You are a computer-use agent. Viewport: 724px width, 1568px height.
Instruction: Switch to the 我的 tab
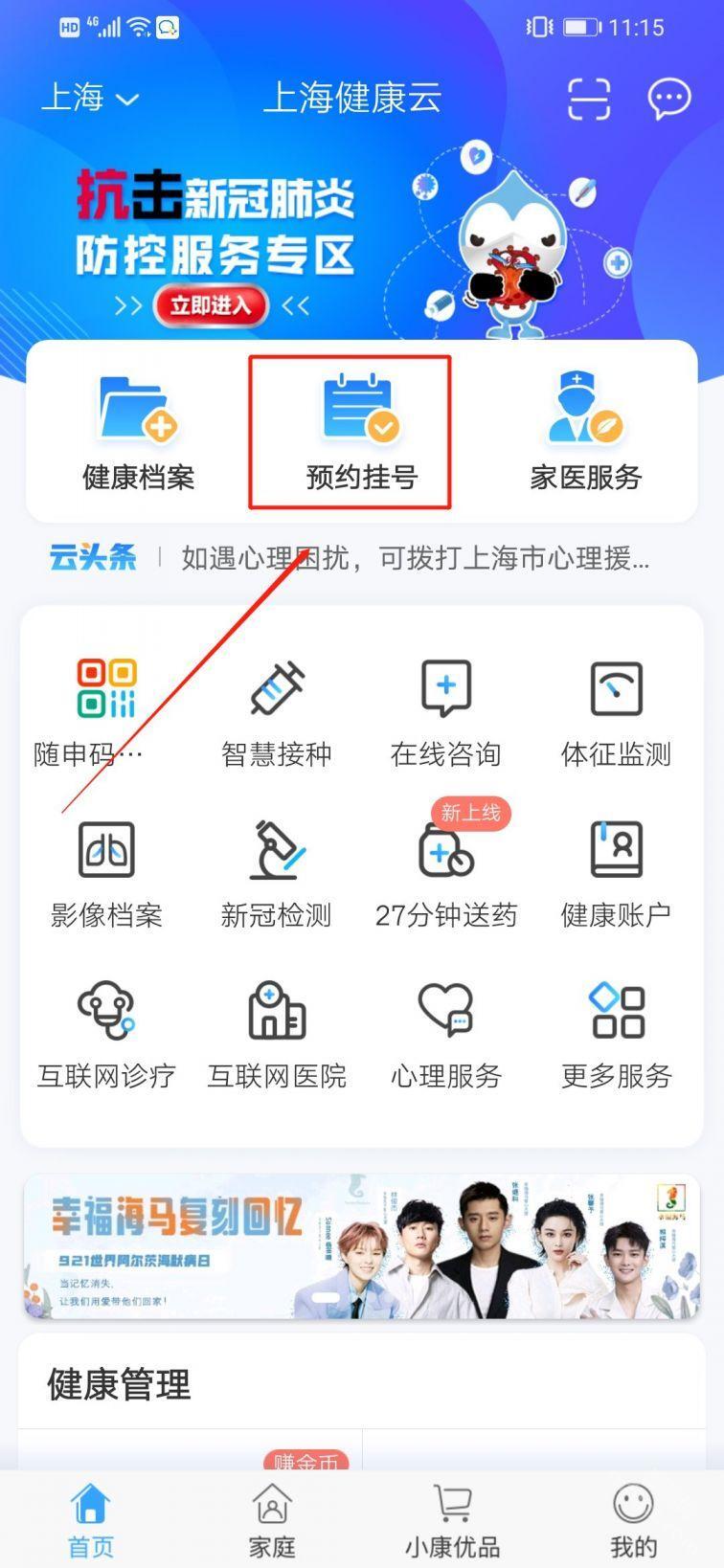click(x=633, y=1520)
